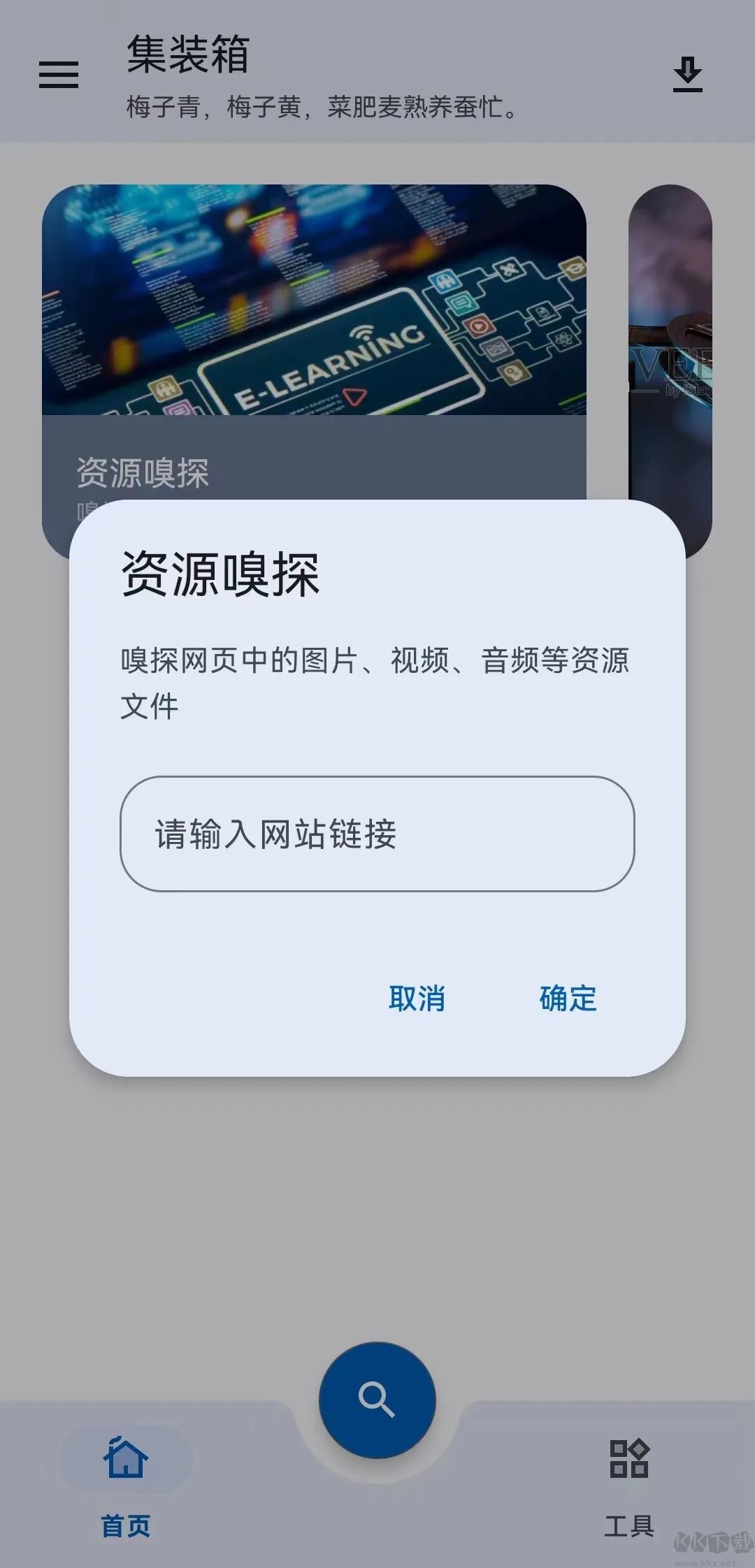Open the hamburger navigation menu
Image resolution: width=755 pixels, height=1568 pixels.
(58, 75)
